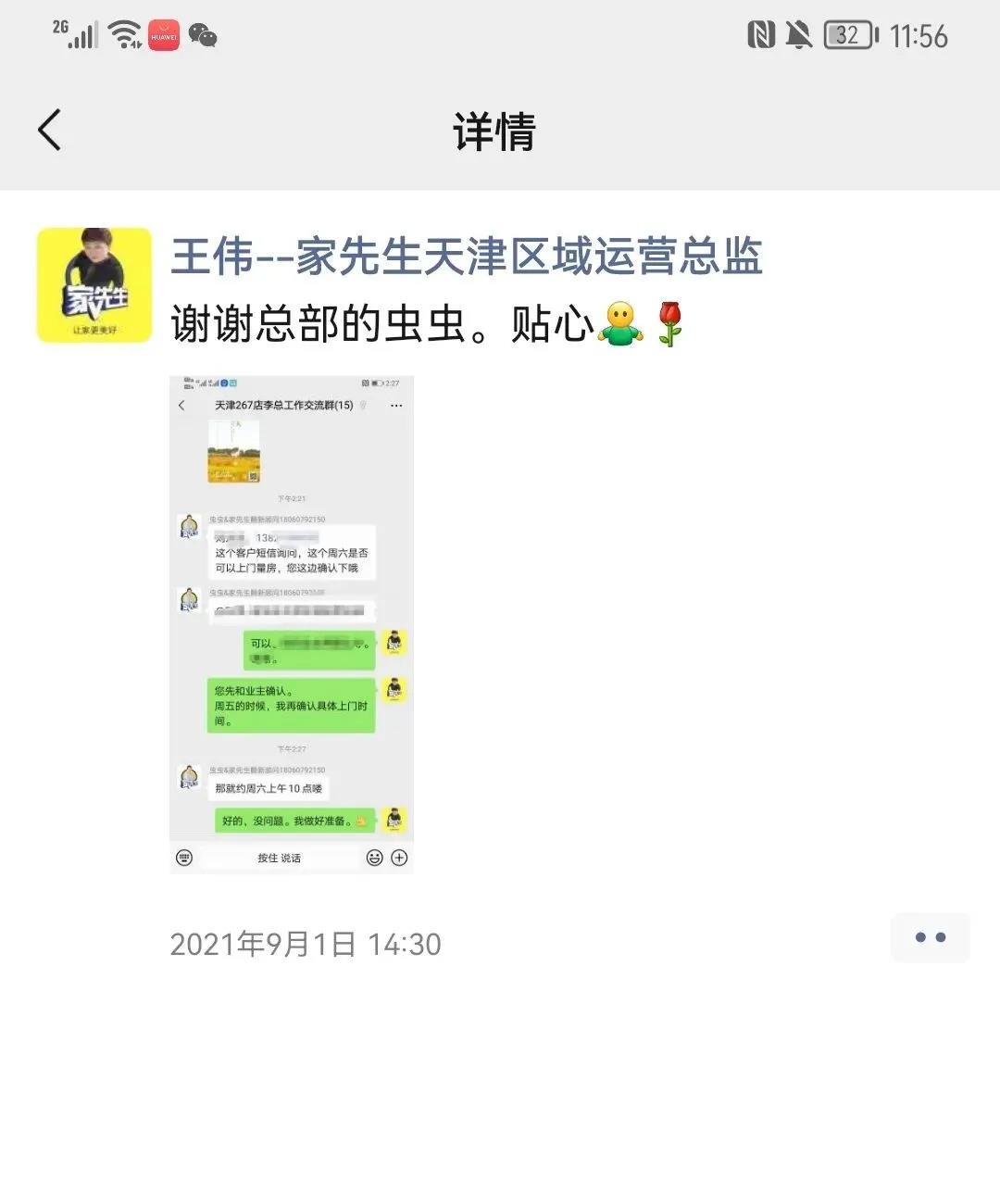
Task: Go back from the 详情 page
Action: click(50, 130)
